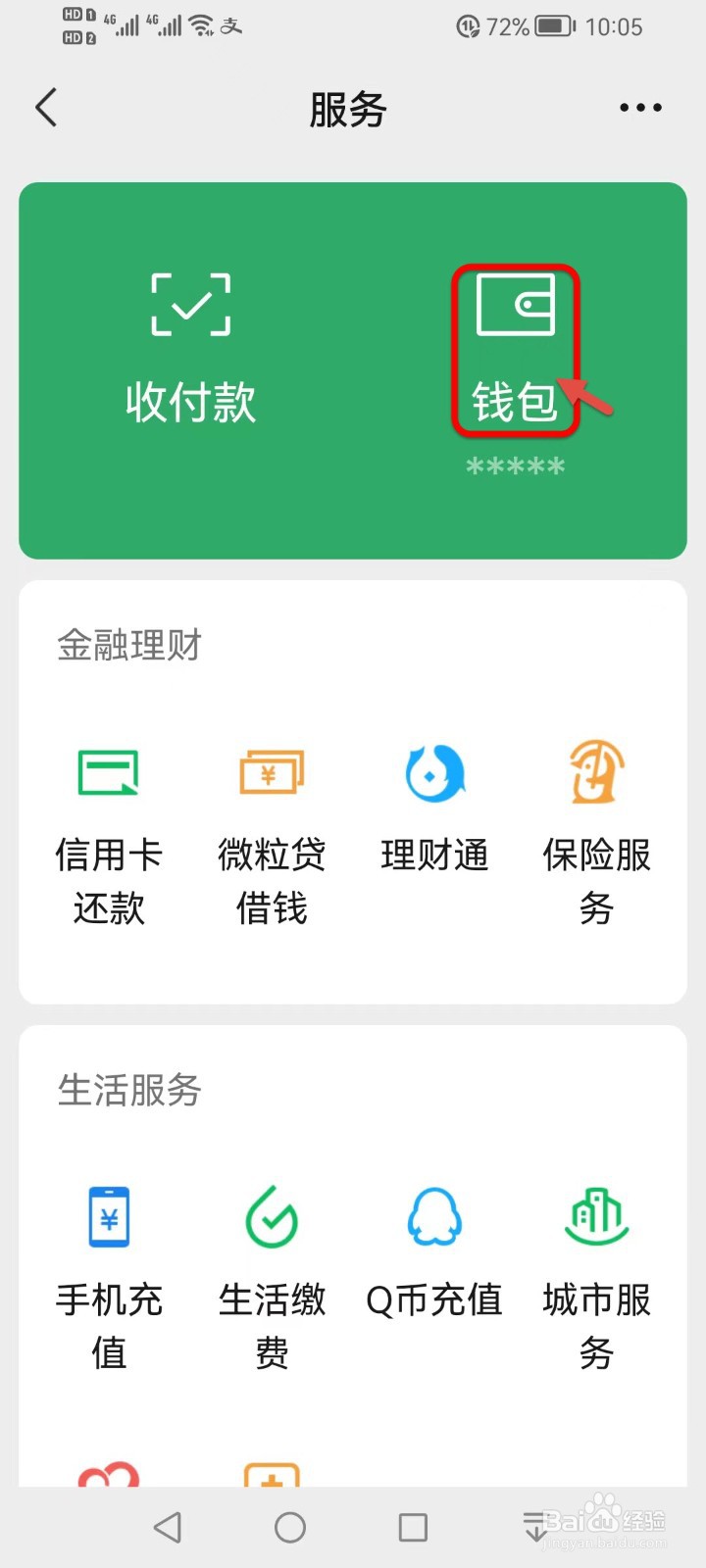Open 城市服务
This screenshot has height=1568, width=706.
(x=597, y=1279)
